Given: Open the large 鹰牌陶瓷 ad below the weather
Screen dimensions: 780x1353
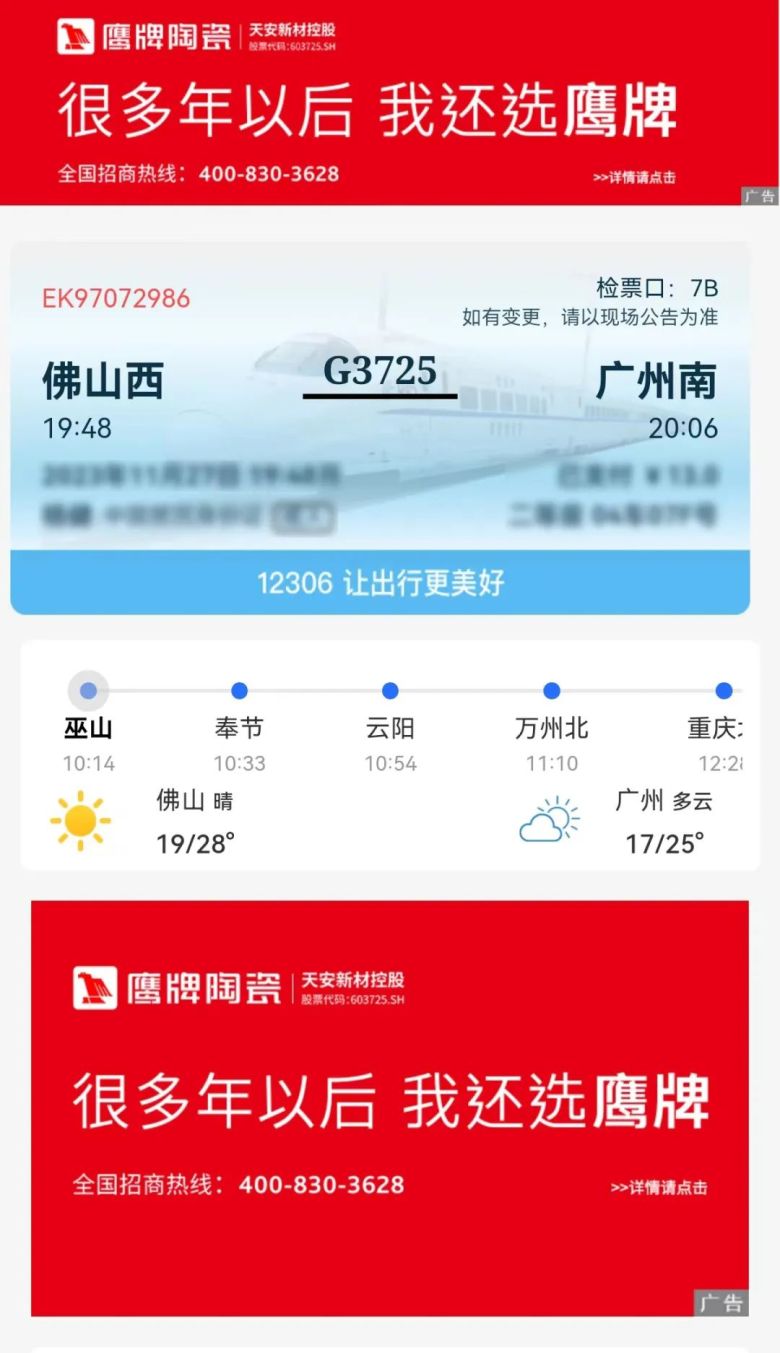Looking at the screenshot, I should tap(389, 1107).
